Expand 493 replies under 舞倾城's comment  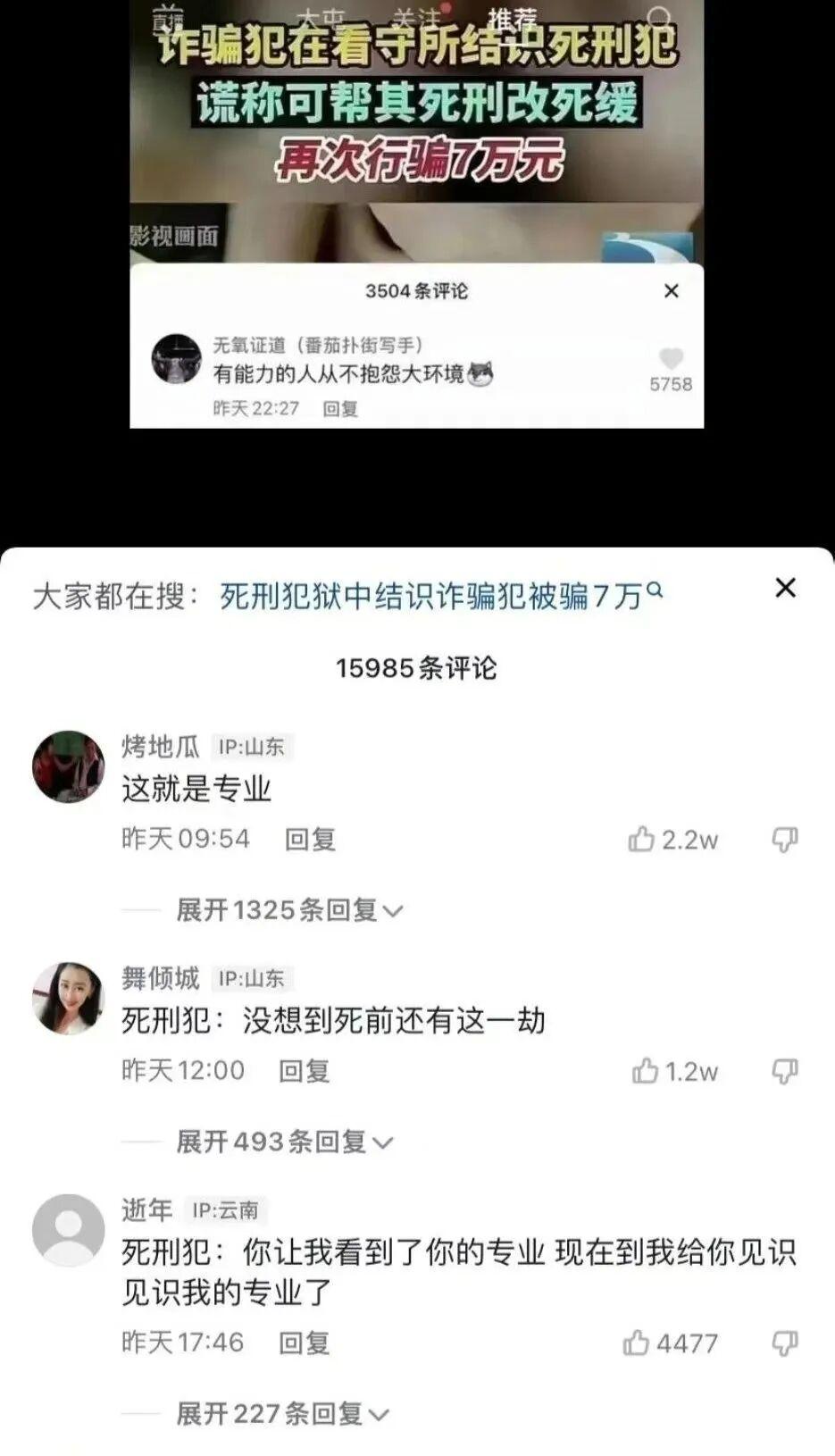tap(284, 1142)
